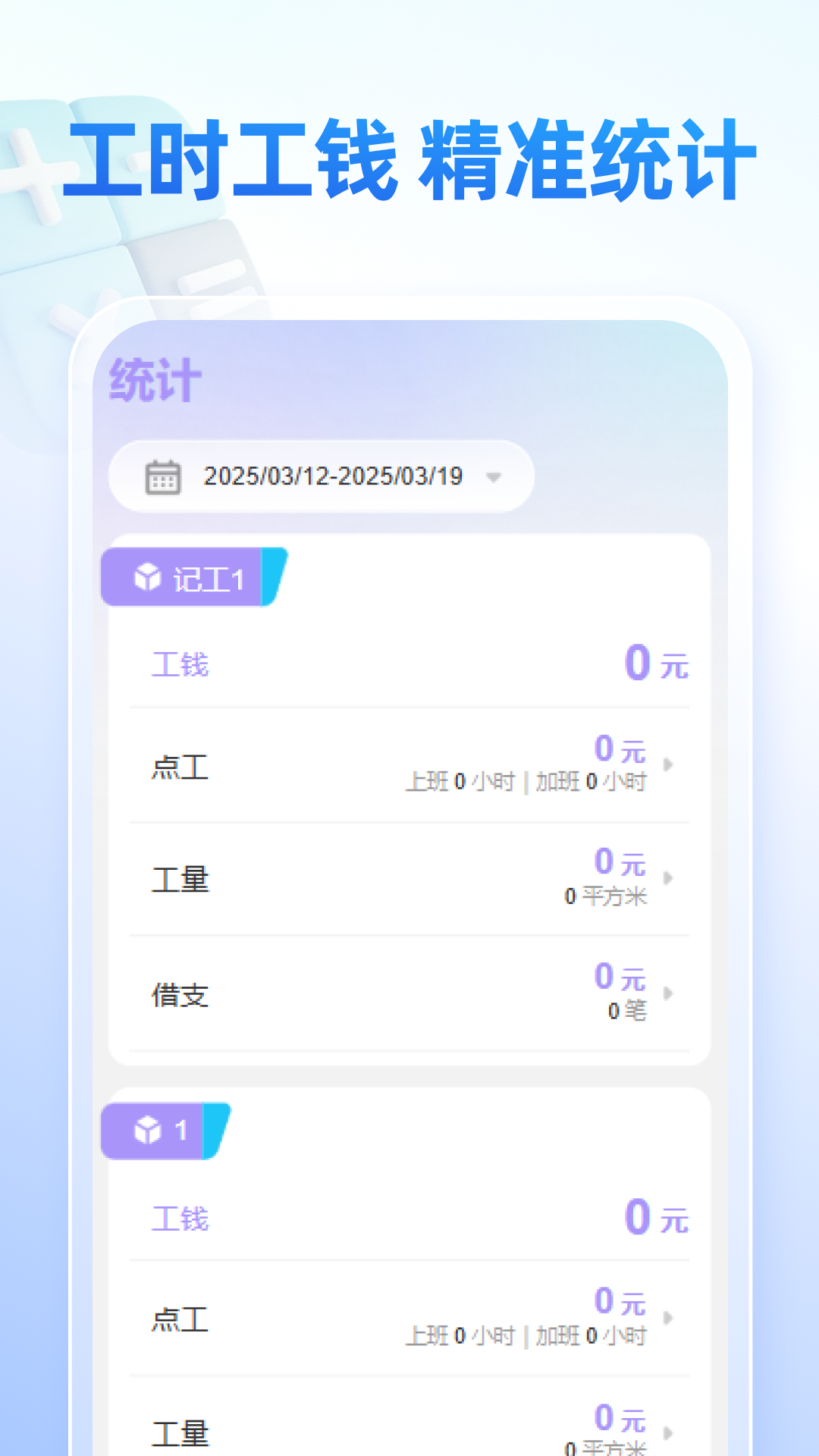
Task: Select the cube icon on the 记工1 badge
Action: (149, 576)
